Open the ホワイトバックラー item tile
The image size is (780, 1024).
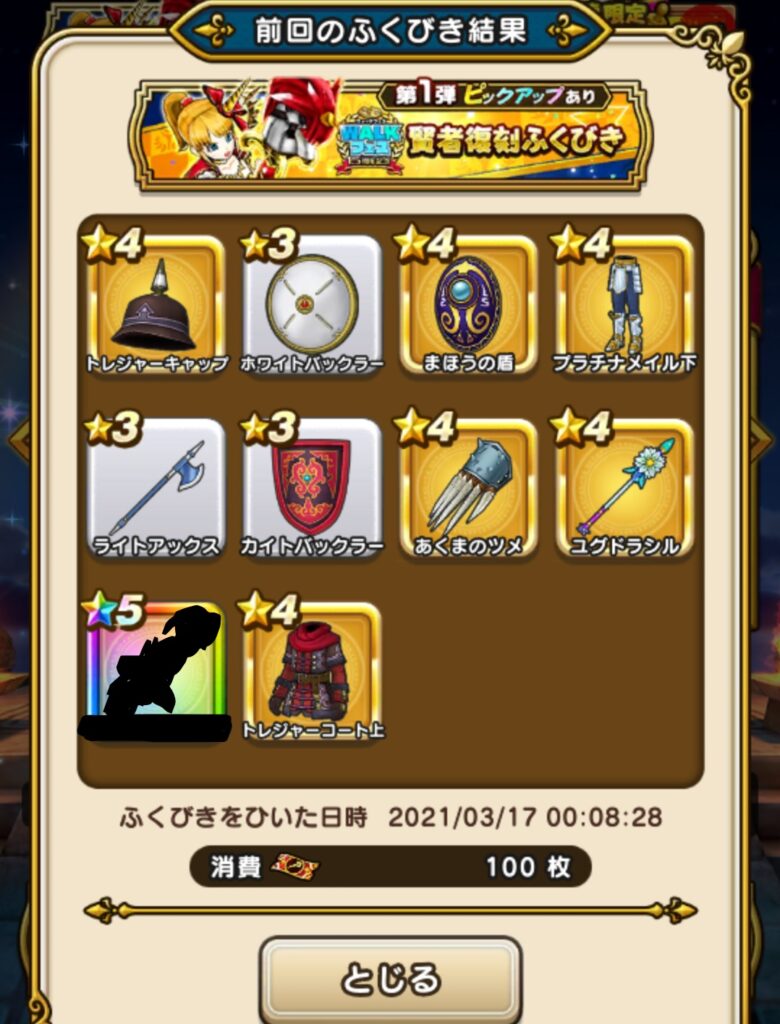click(312, 305)
